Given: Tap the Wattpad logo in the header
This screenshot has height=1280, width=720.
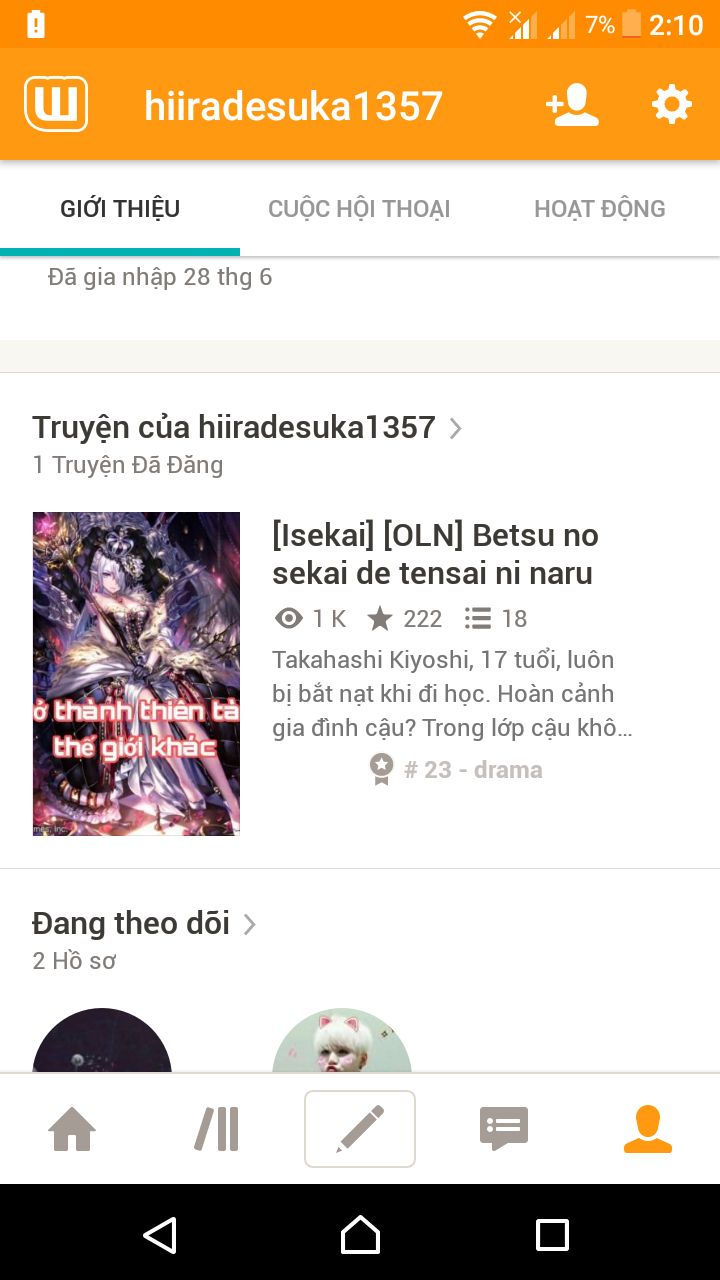Looking at the screenshot, I should click(x=56, y=104).
